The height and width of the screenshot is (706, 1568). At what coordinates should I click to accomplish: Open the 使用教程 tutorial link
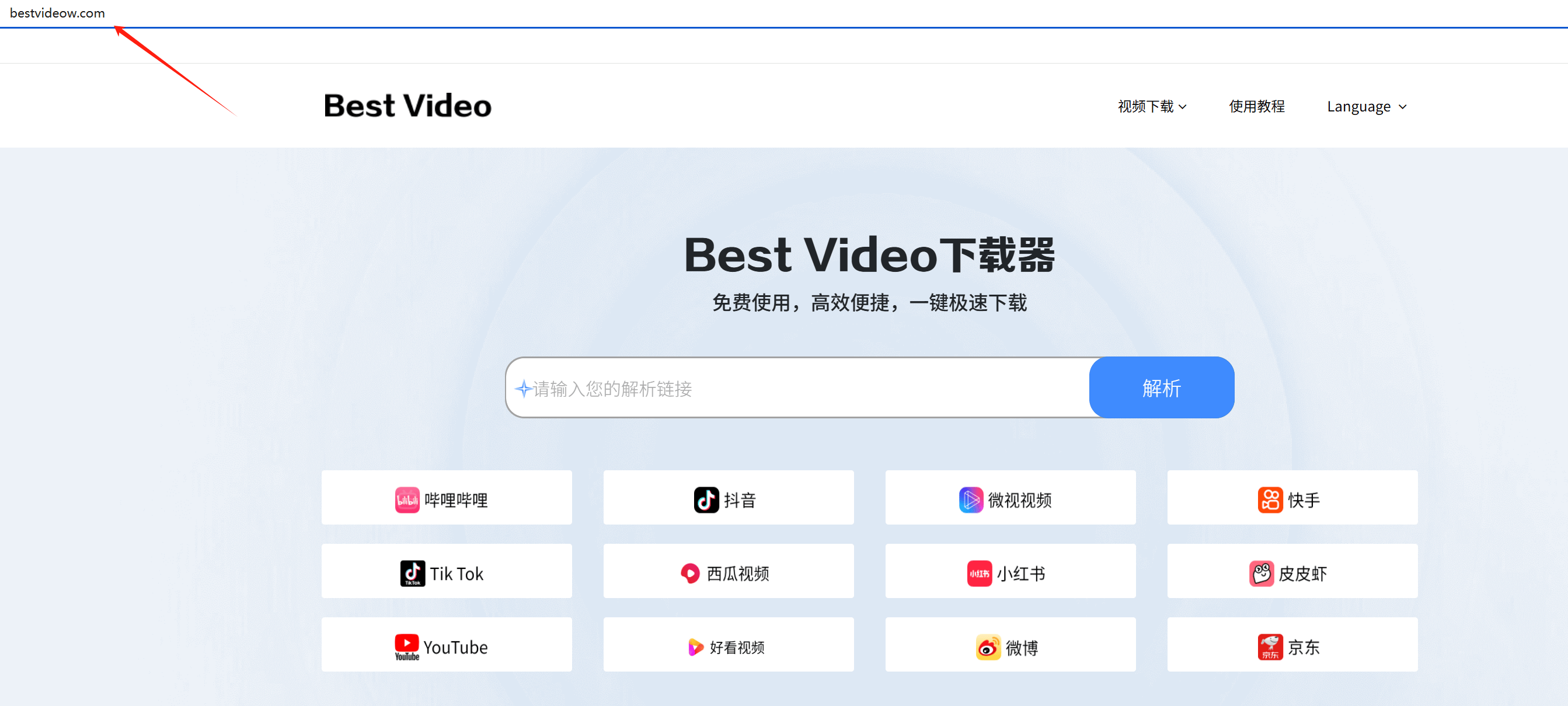tap(1256, 107)
